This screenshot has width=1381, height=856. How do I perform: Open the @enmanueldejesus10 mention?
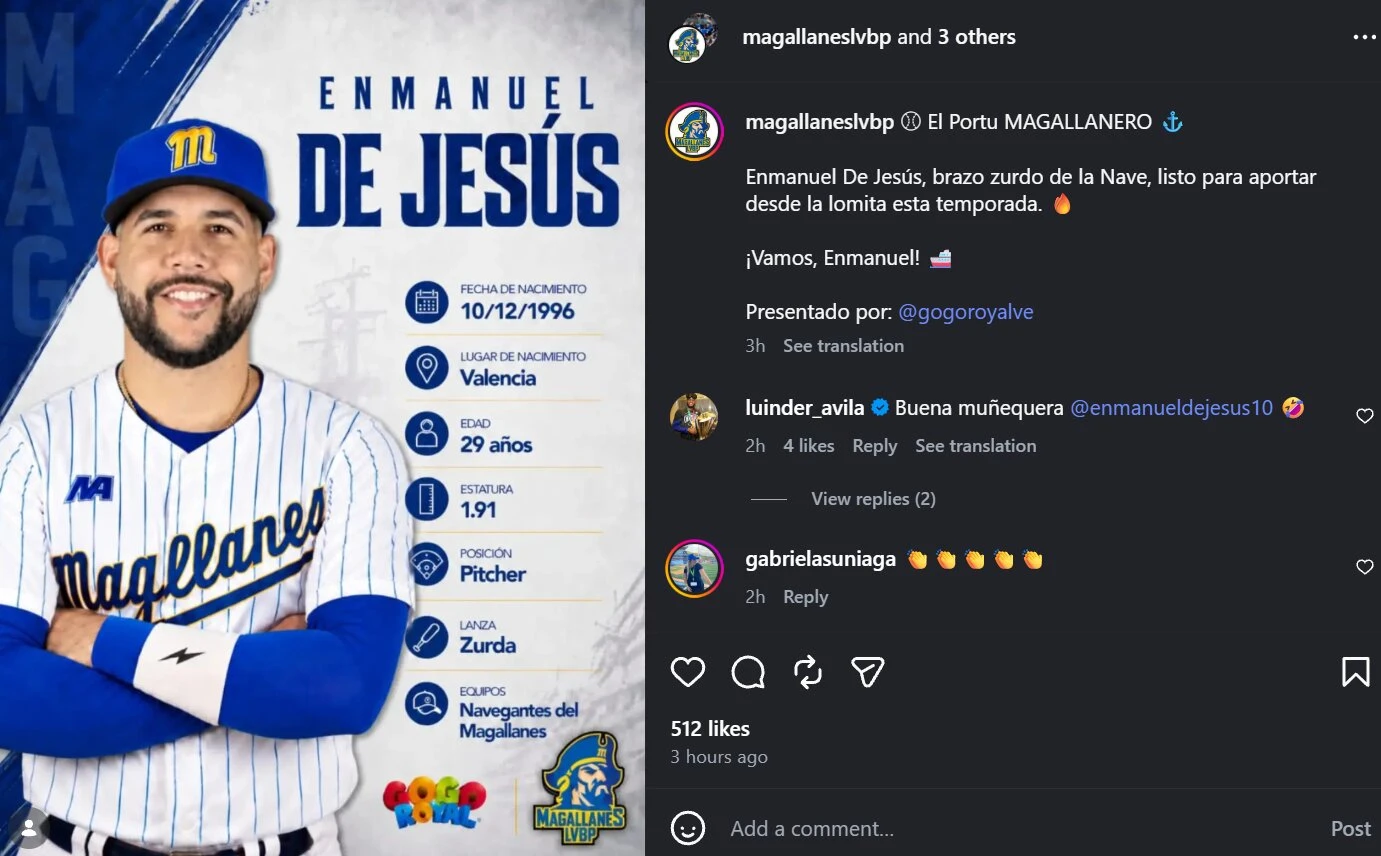[1172, 408]
